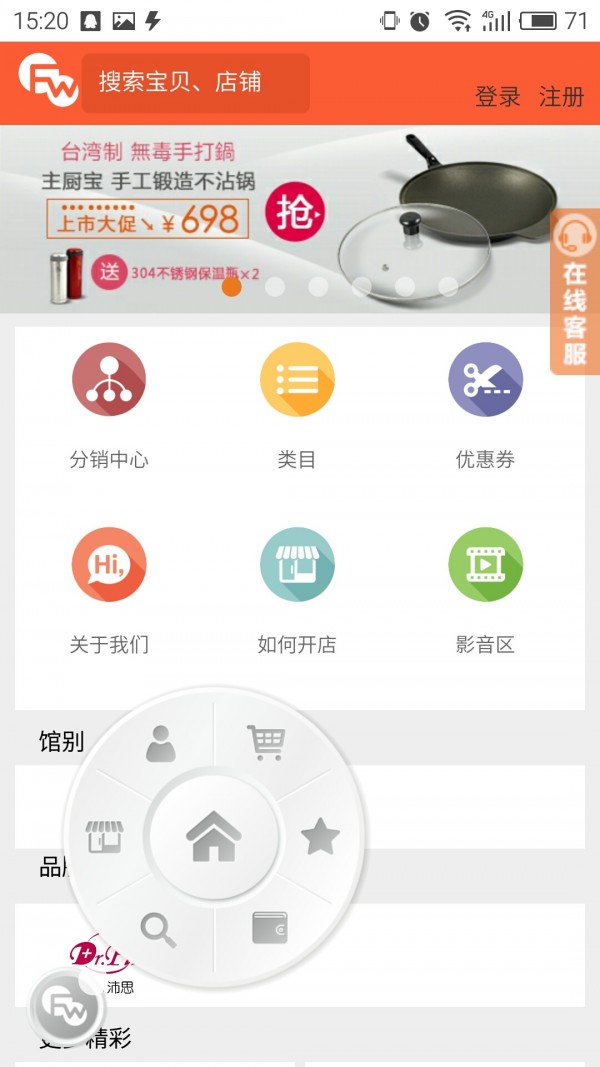Image resolution: width=600 pixels, height=1067 pixels.
Task: Open the 在线客服 online support tab
Action: click(x=575, y=292)
